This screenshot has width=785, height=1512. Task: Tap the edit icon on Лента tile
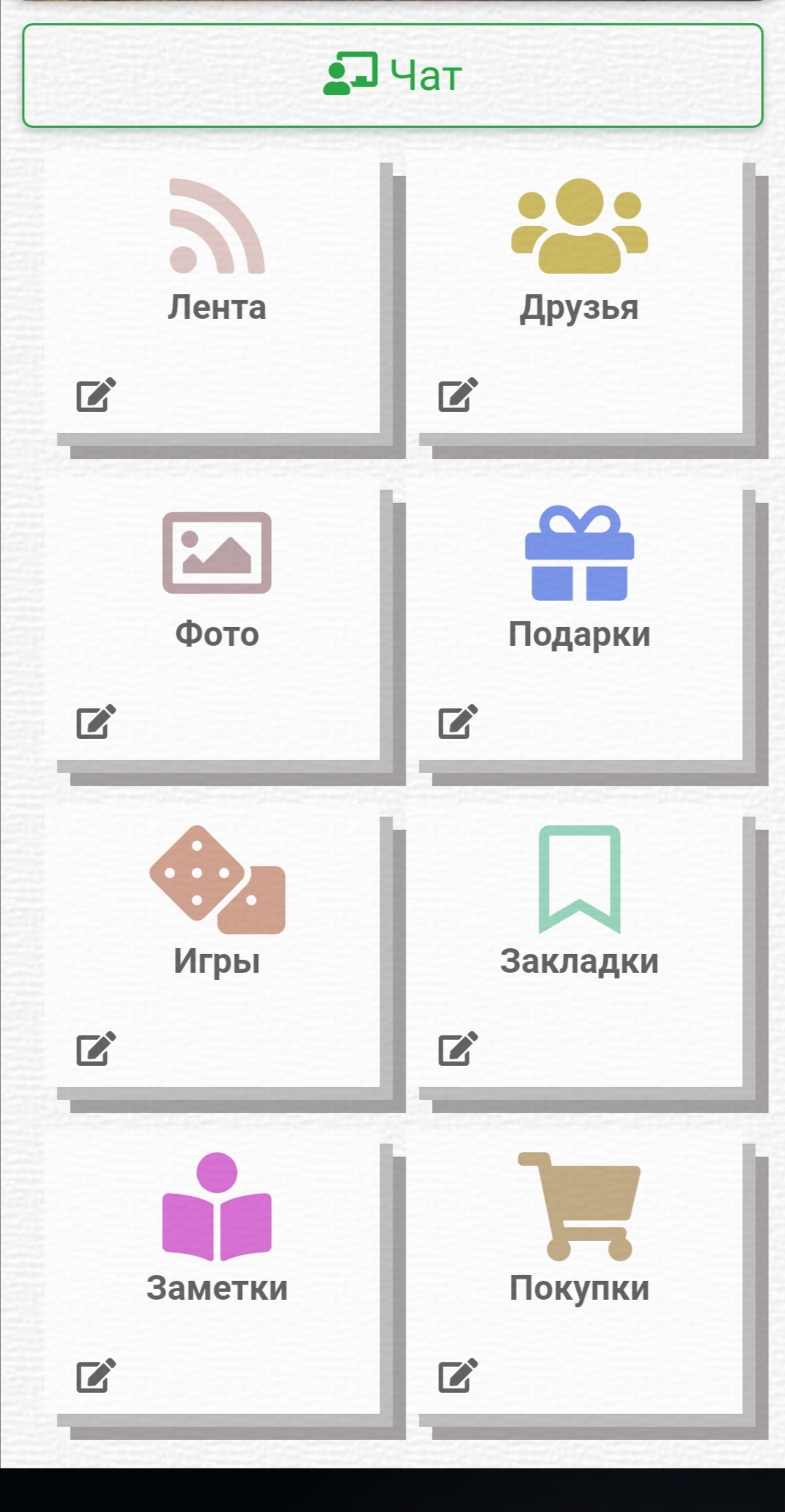click(96, 395)
